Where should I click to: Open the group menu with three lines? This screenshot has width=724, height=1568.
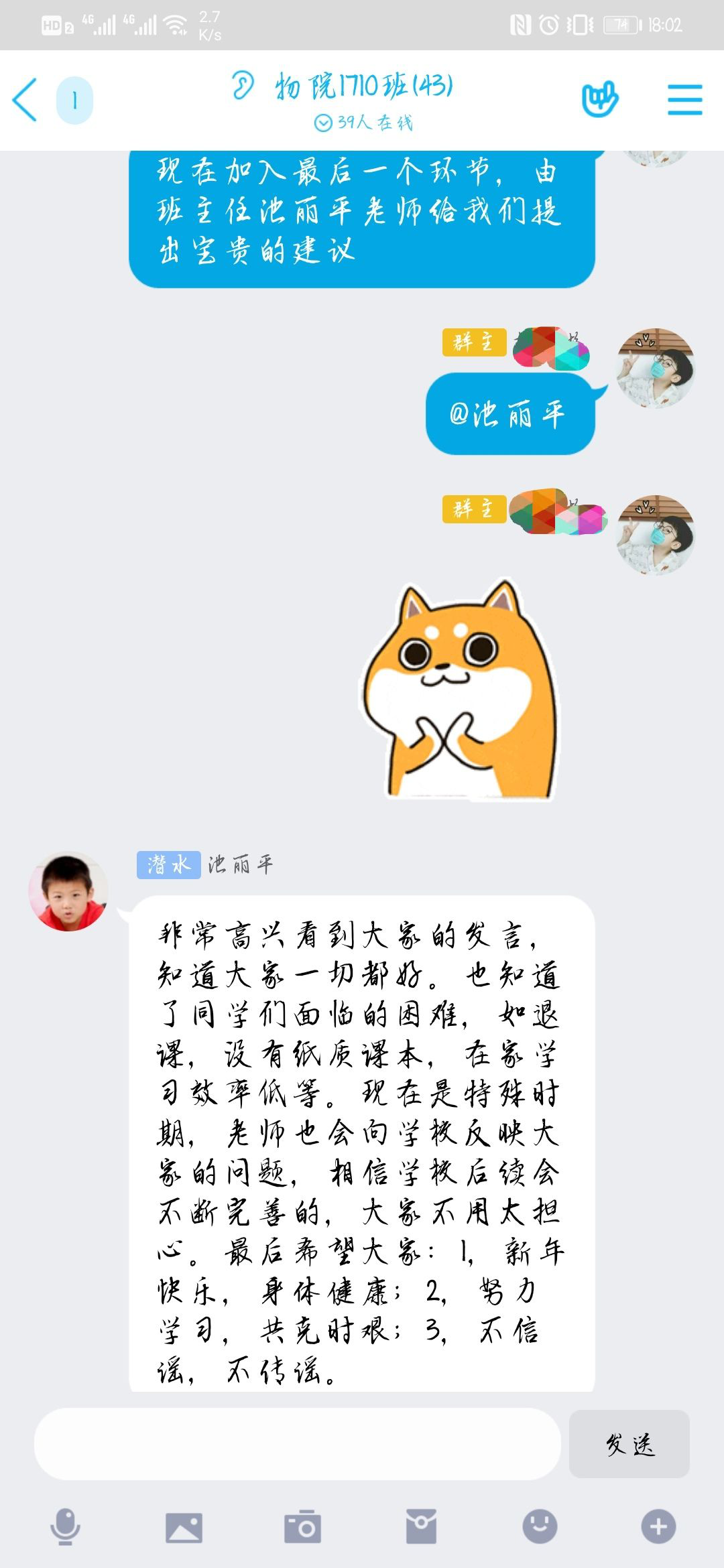pyautogui.click(x=684, y=100)
